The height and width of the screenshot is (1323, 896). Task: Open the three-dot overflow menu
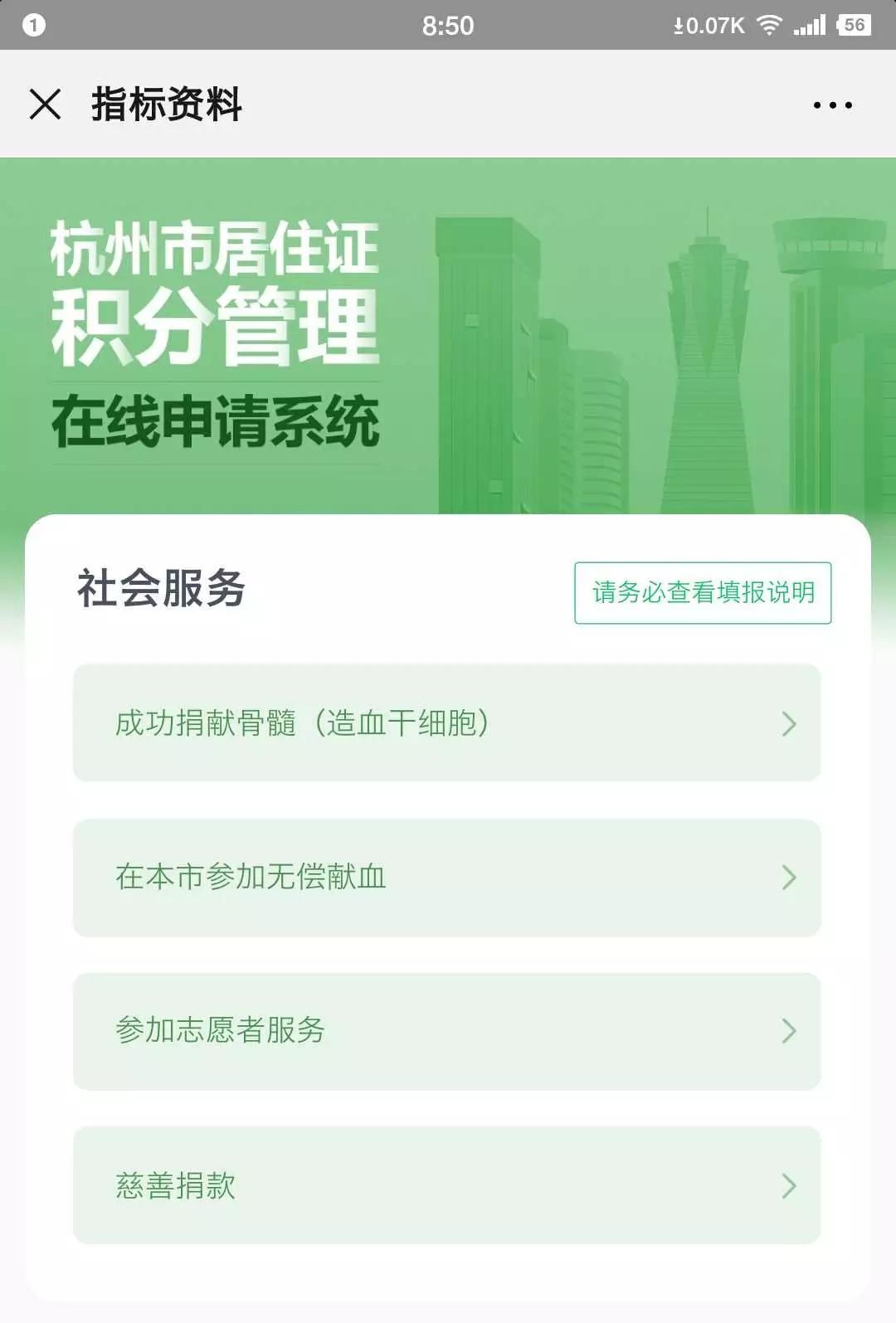tap(832, 105)
